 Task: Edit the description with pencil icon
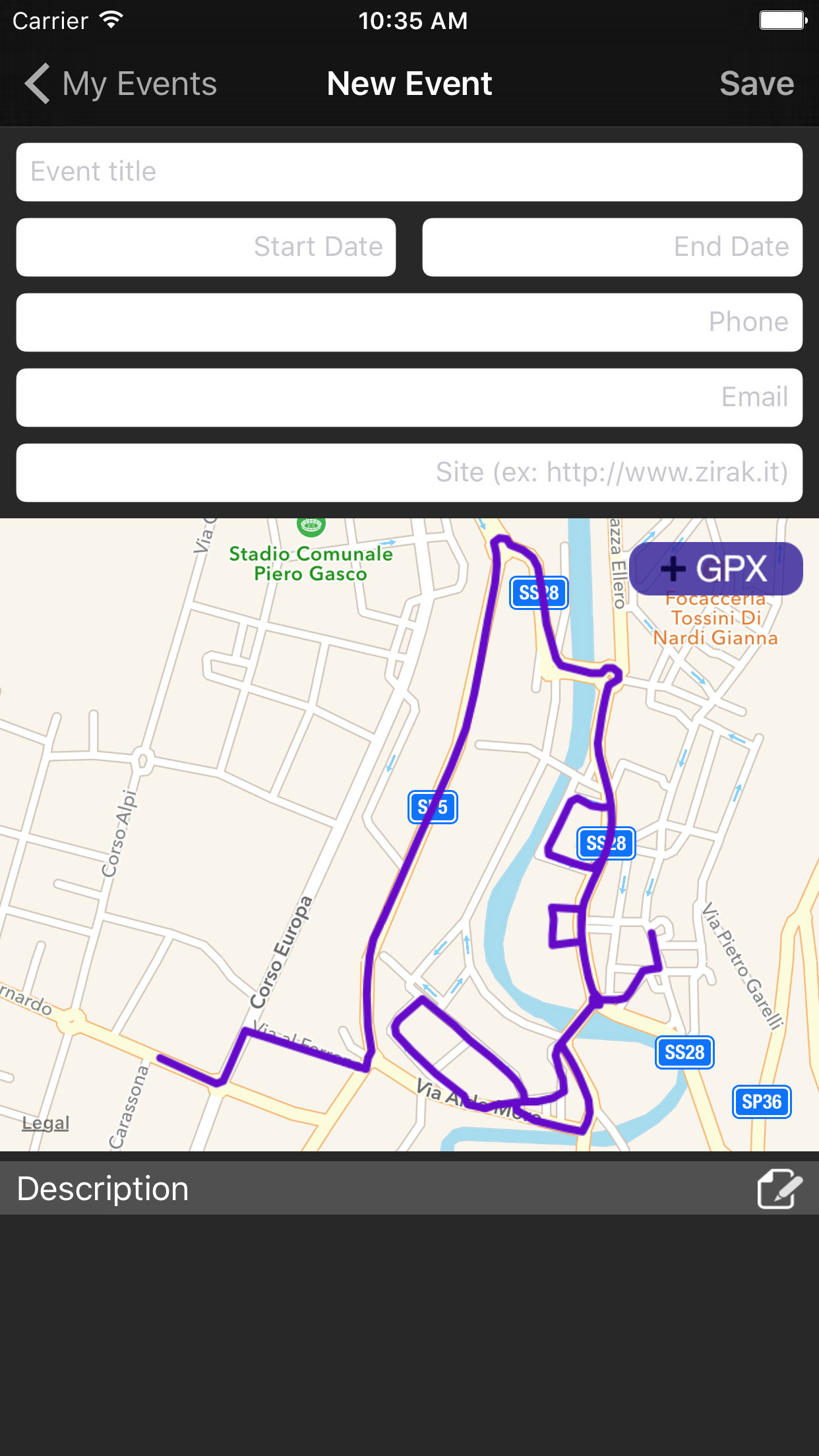779,1188
